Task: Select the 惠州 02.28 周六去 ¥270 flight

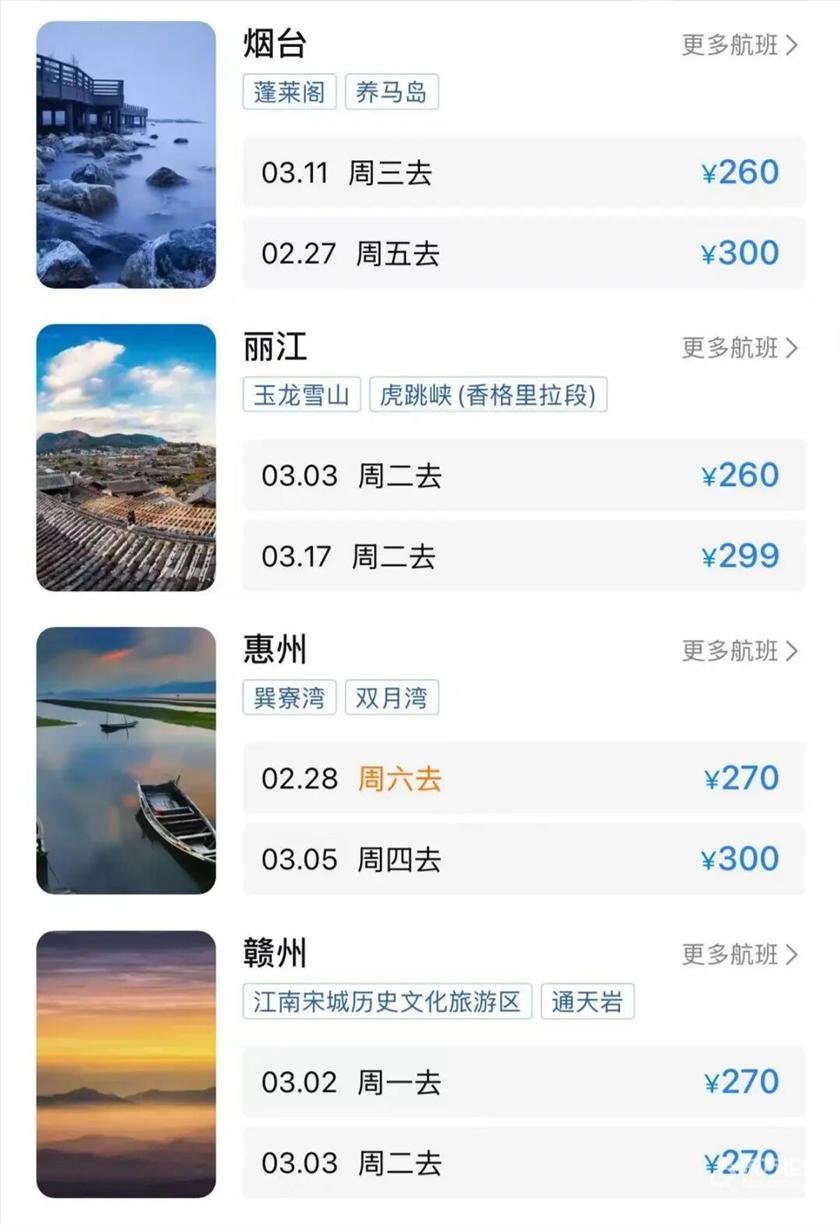Action: (x=523, y=779)
